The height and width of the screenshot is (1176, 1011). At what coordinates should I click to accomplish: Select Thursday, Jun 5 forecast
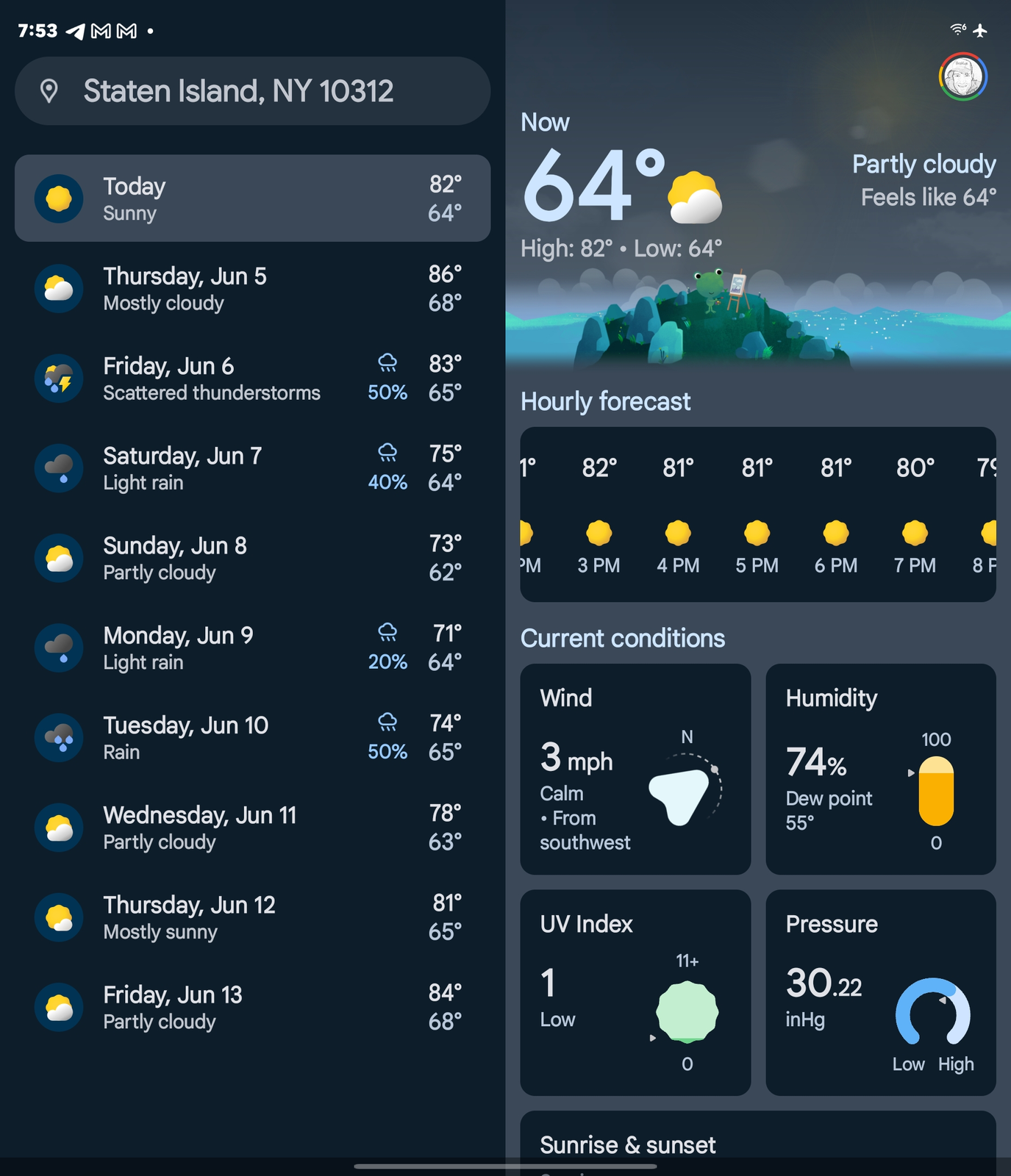coord(252,288)
